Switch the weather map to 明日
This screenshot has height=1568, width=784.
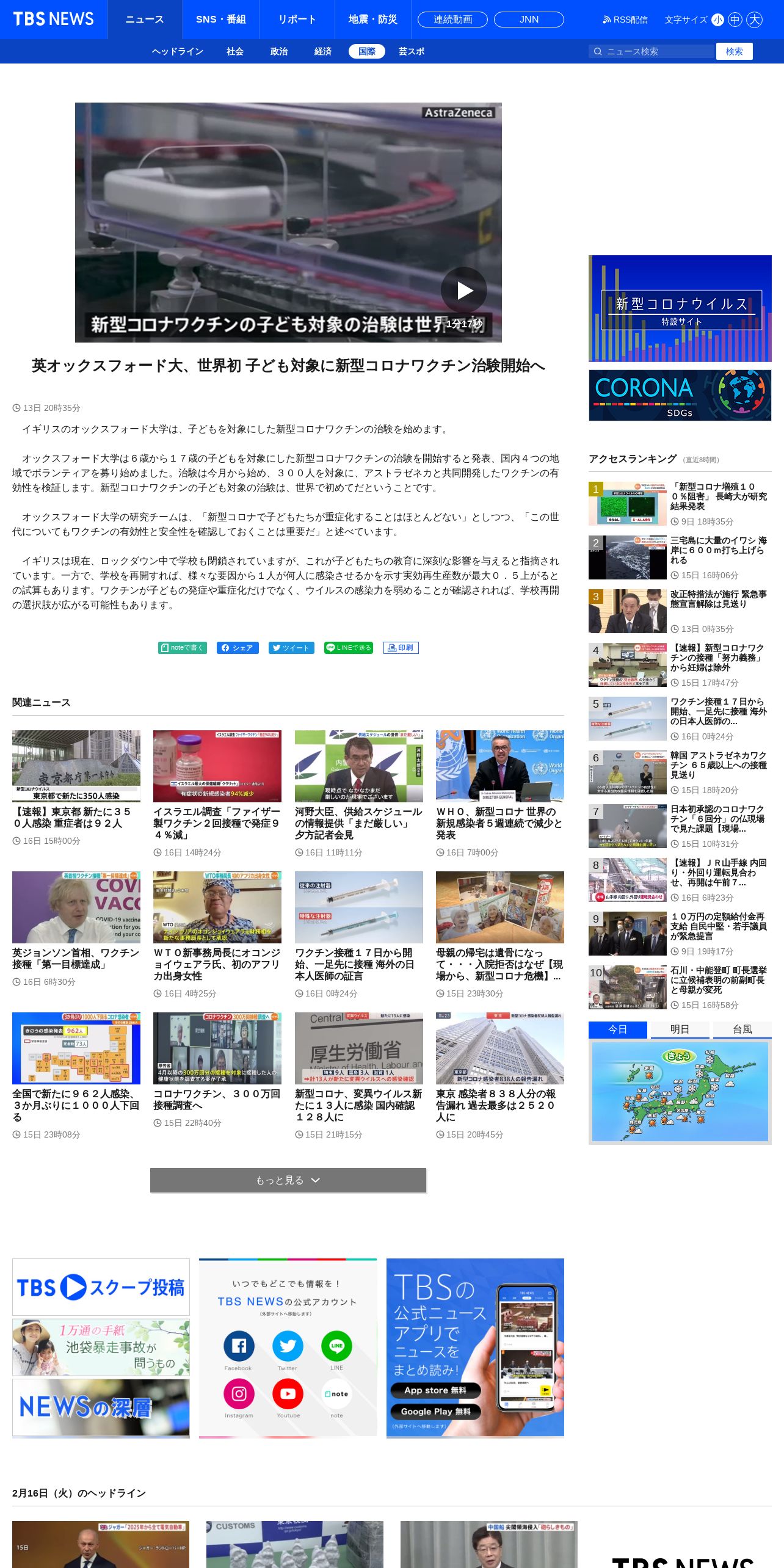pos(680,1029)
